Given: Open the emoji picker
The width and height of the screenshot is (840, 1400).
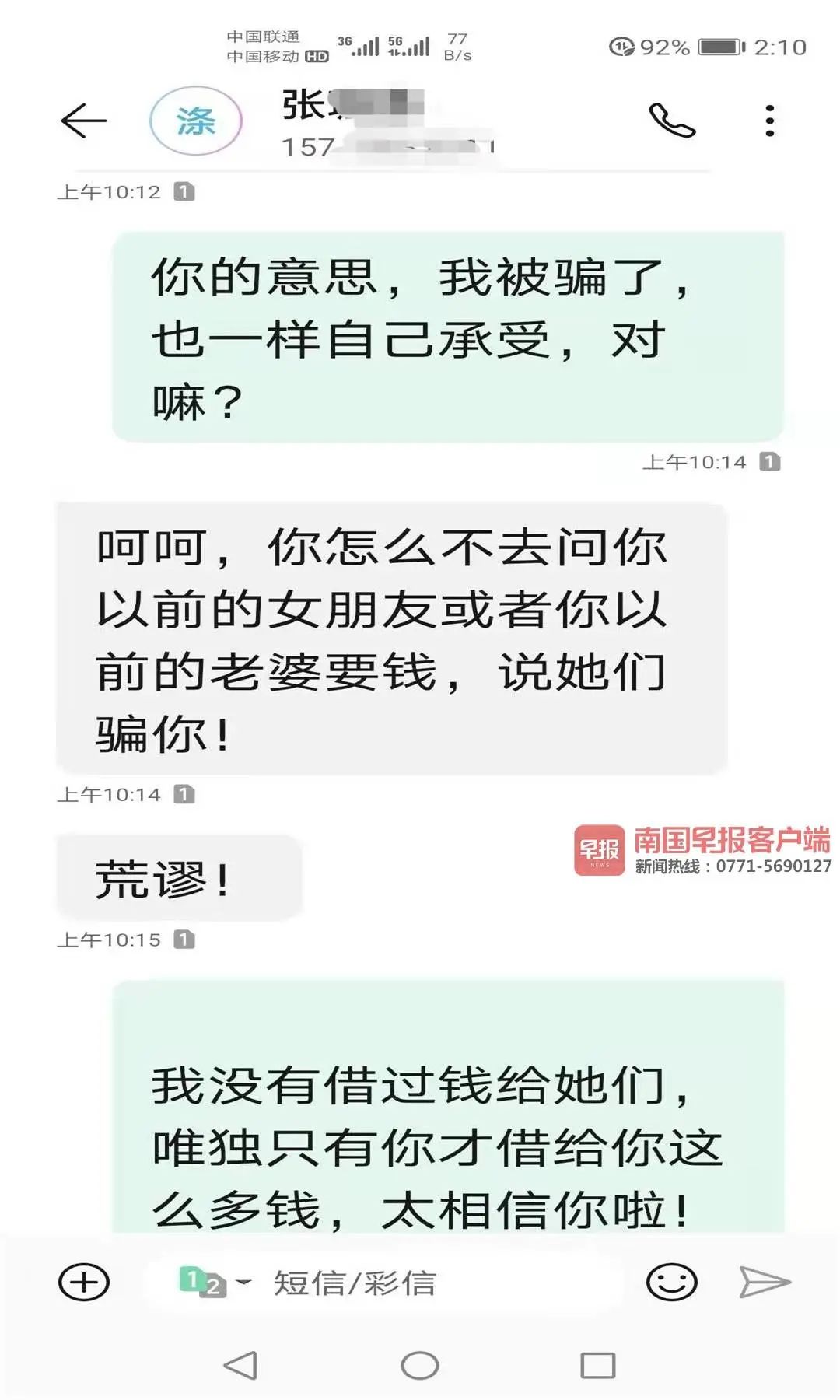Looking at the screenshot, I should point(671,1283).
